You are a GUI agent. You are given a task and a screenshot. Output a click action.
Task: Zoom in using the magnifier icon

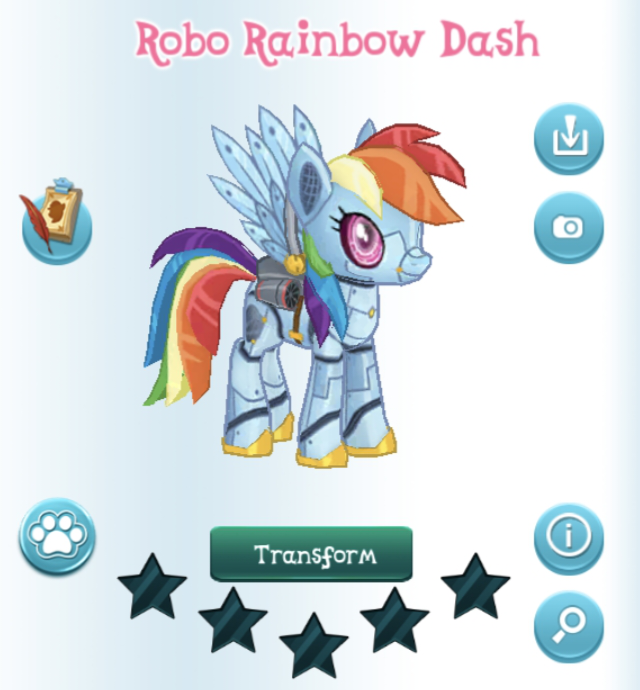568,626
